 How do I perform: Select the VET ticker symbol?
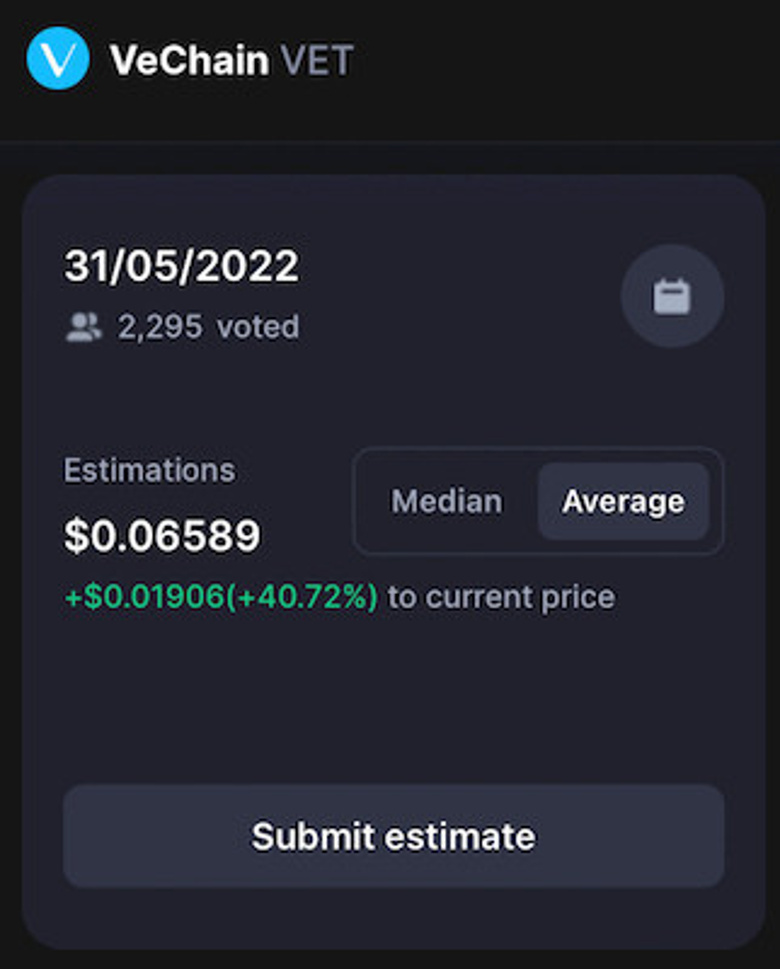320,60
